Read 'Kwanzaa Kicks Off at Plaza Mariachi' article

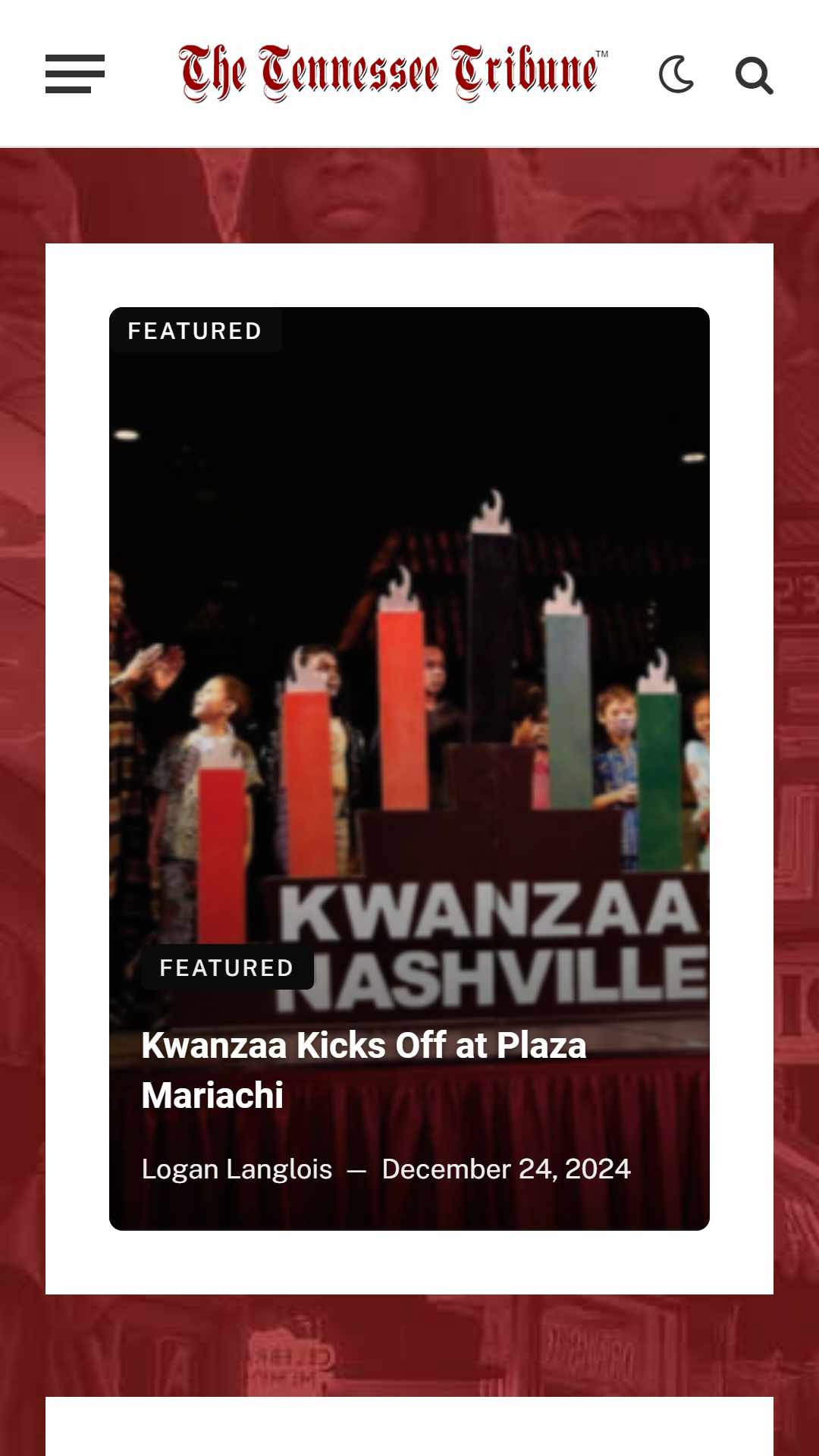coord(363,1069)
